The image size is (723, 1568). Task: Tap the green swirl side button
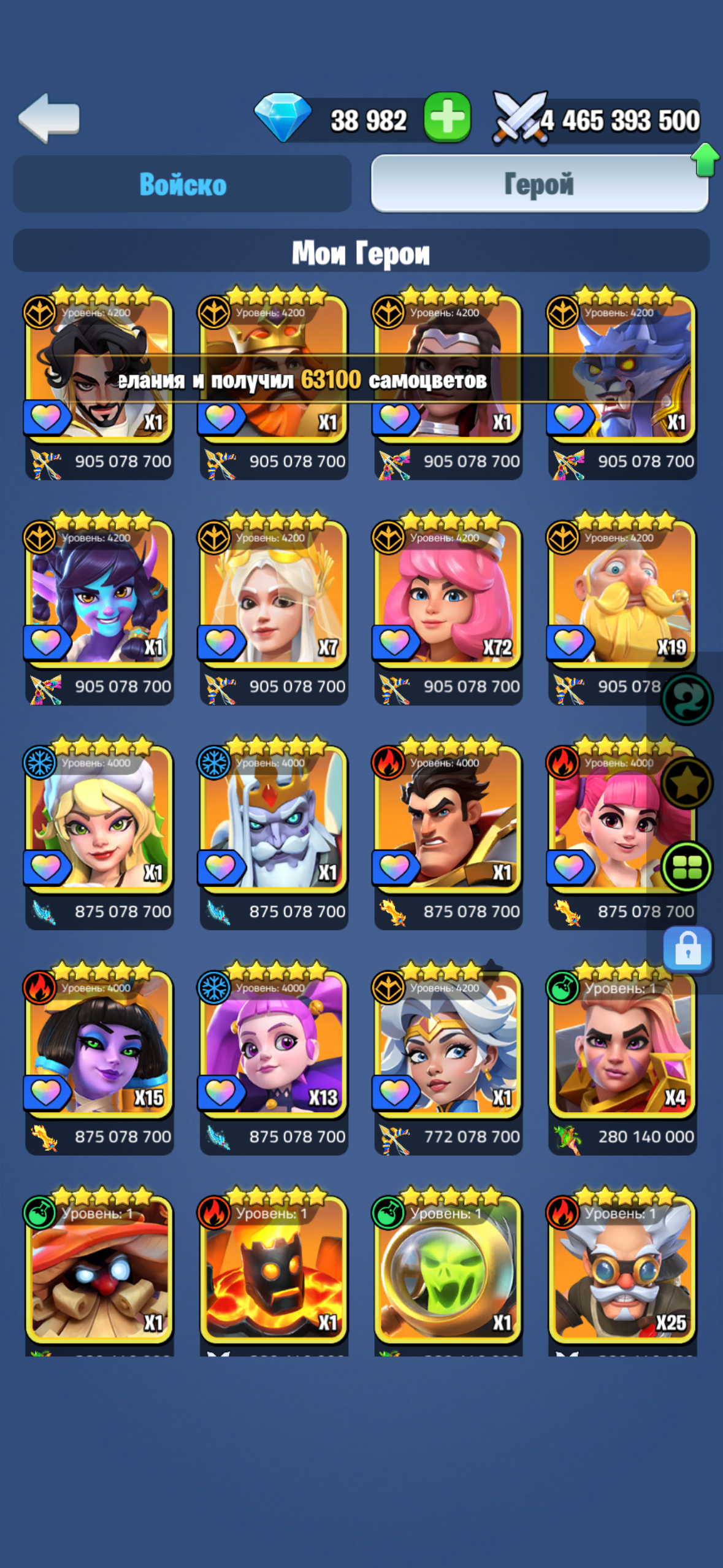(687, 699)
